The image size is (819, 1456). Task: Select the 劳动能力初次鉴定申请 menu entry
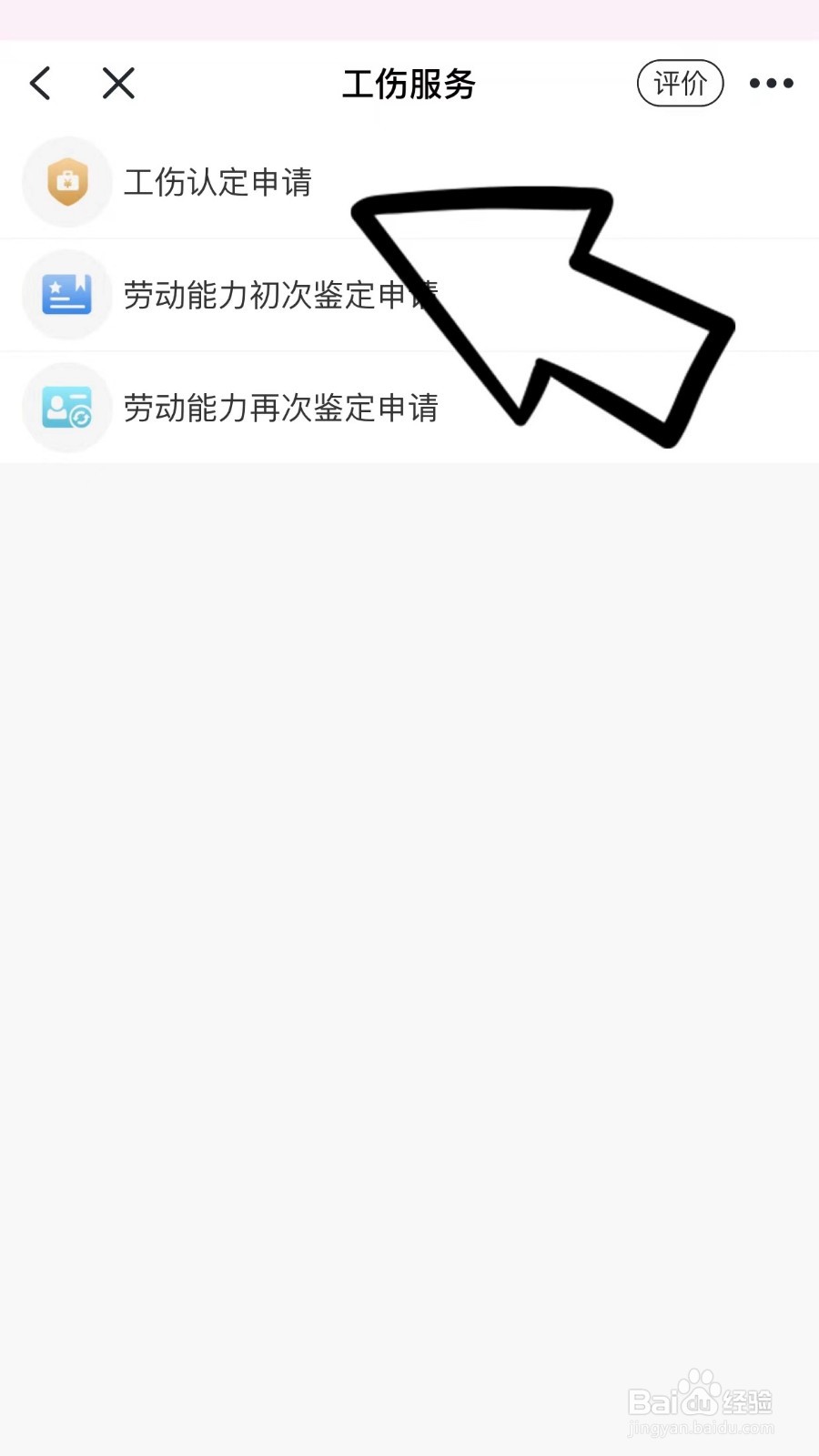point(282,294)
